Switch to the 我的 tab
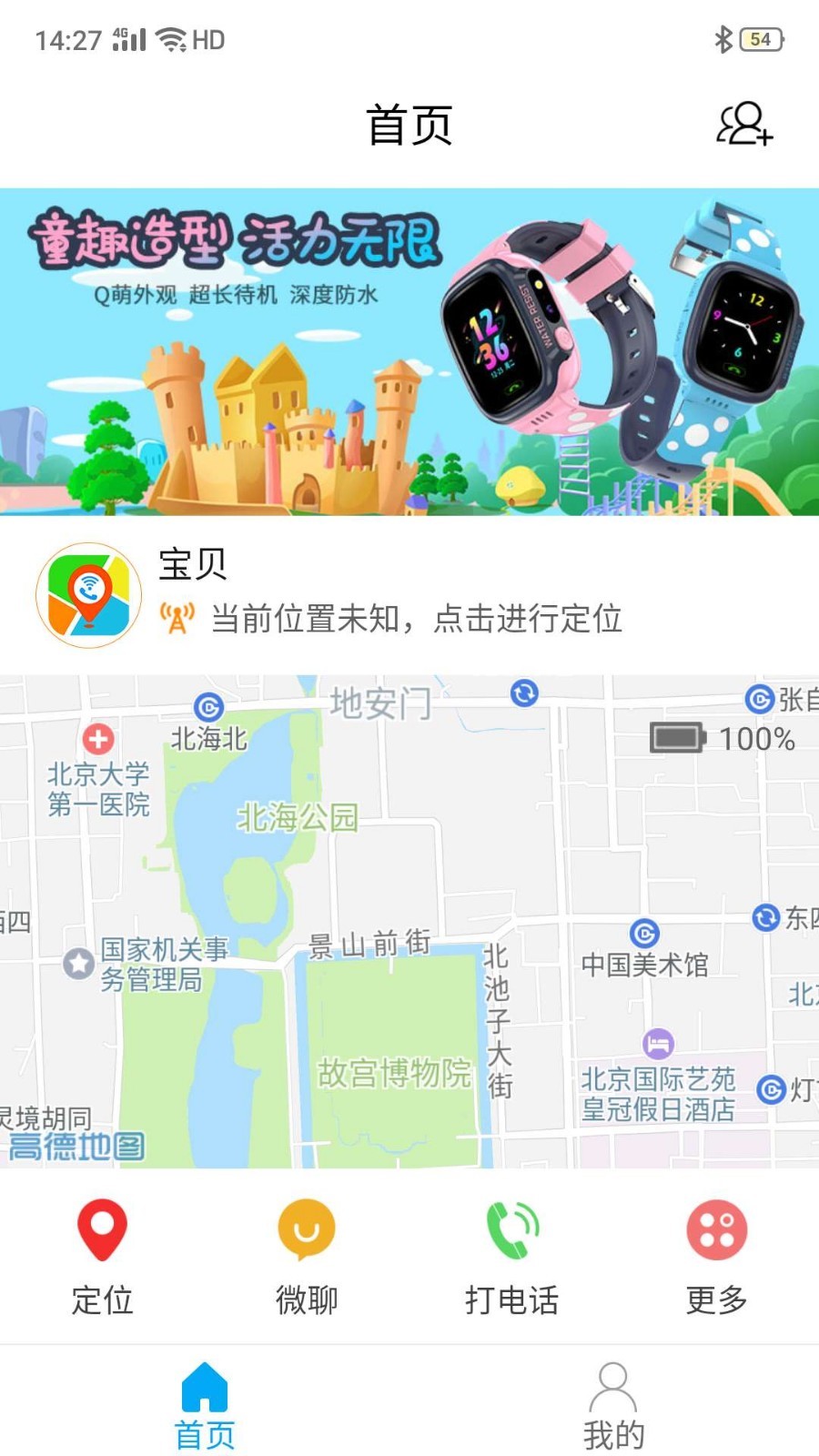The image size is (819, 1456). [x=613, y=1406]
